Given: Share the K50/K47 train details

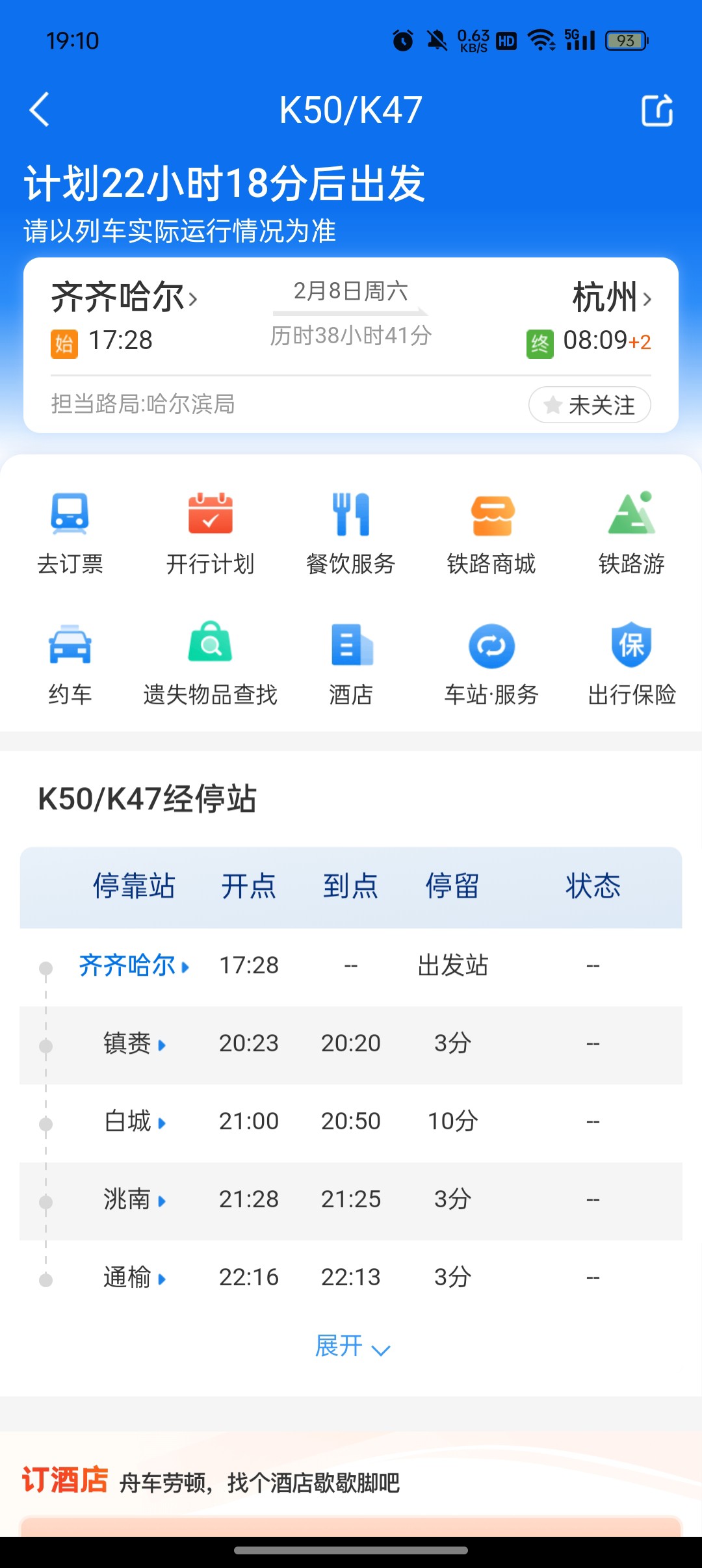Looking at the screenshot, I should click(657, 110).
